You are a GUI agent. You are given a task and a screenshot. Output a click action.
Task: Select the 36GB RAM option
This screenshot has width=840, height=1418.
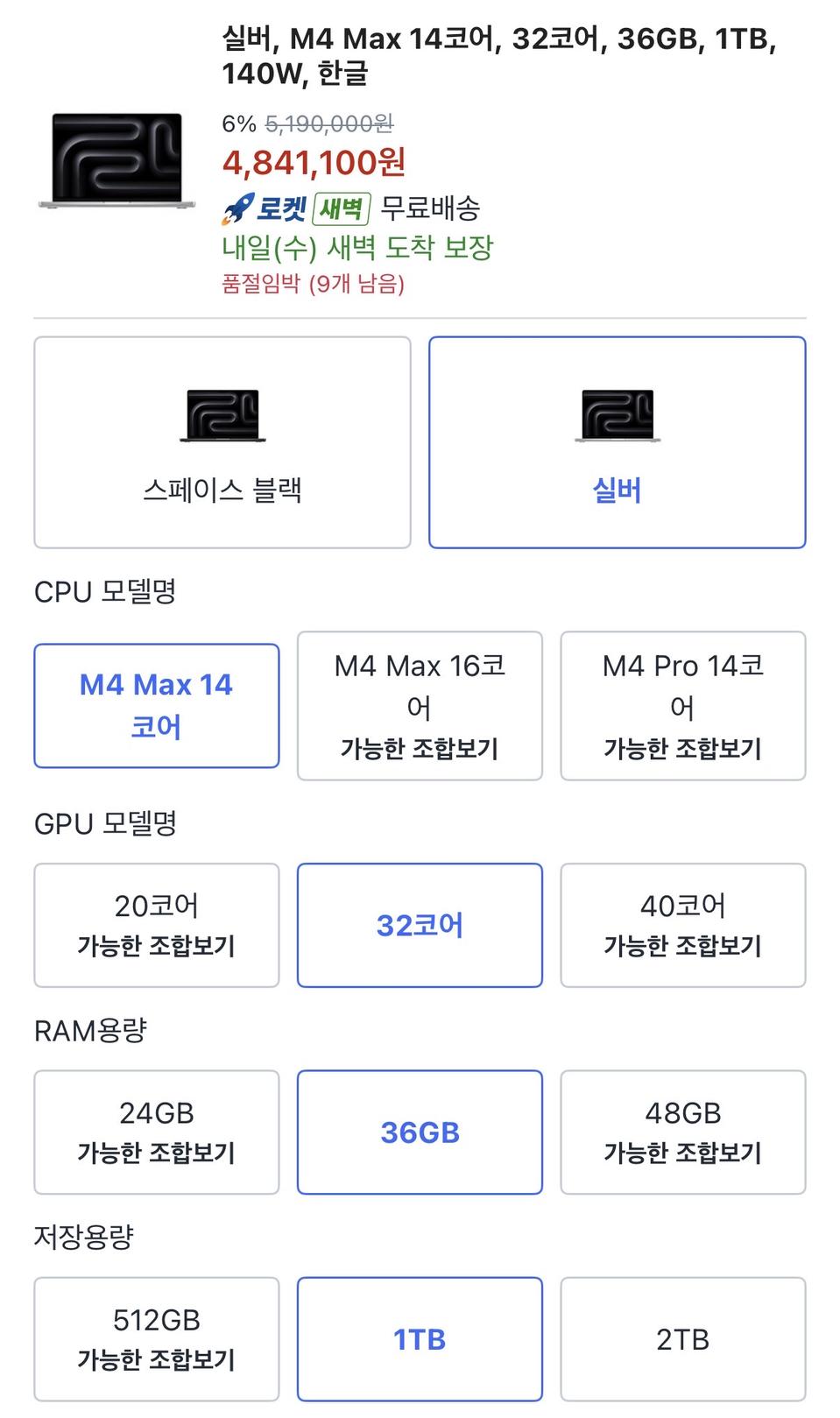click(420, 1132)
